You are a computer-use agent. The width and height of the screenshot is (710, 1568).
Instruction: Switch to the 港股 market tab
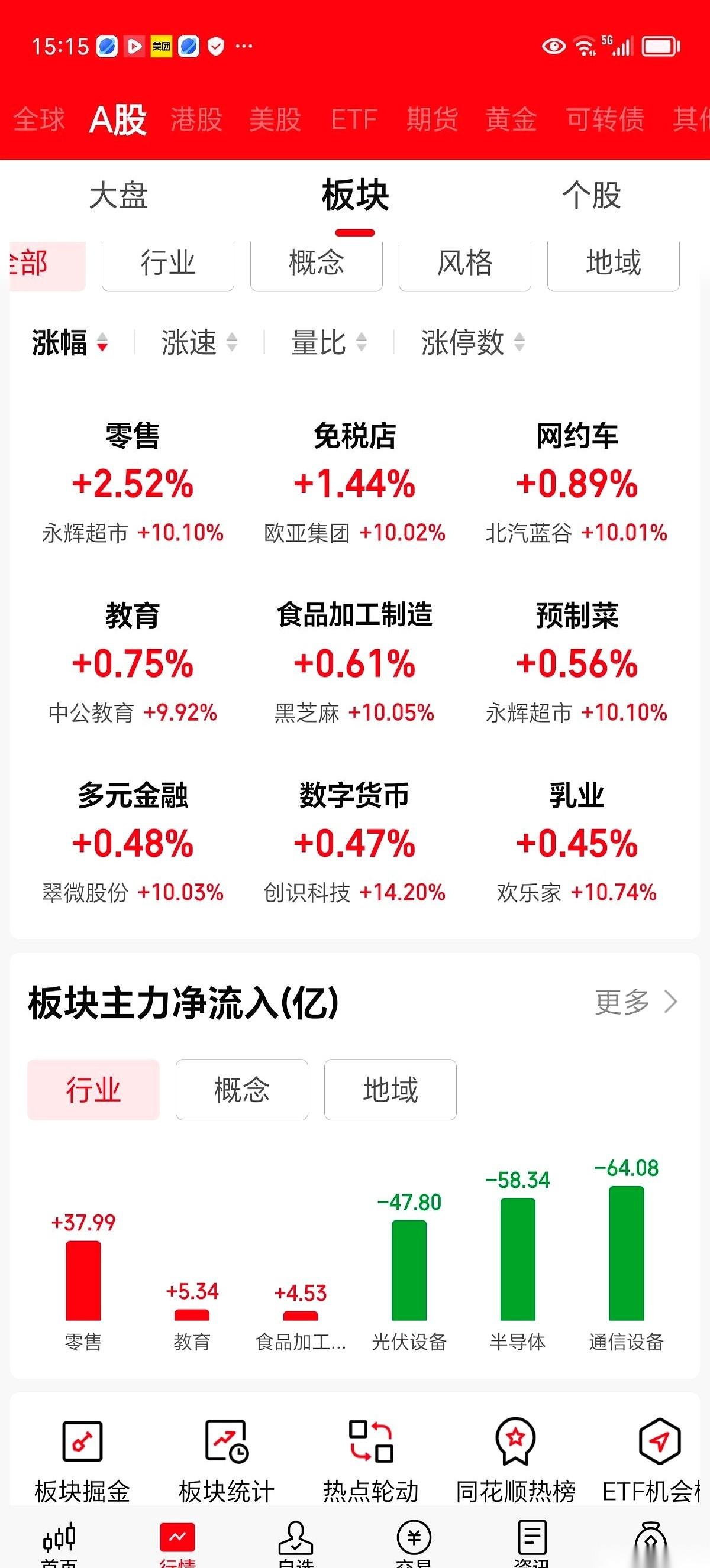195,119
